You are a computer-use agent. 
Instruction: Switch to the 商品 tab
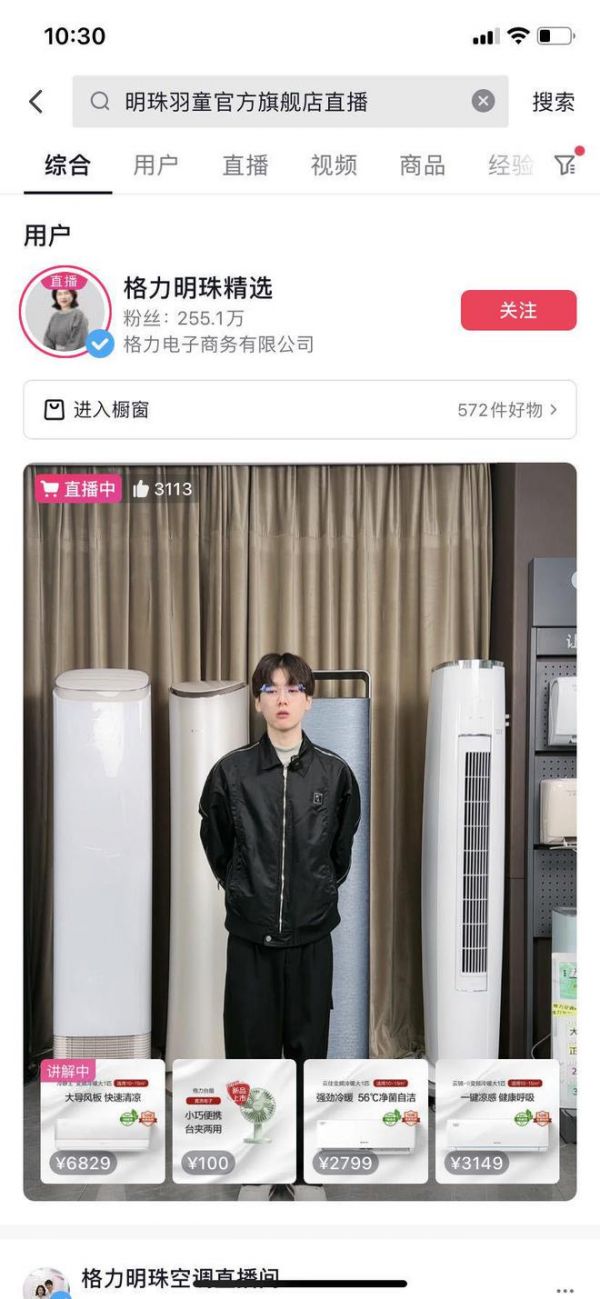click(422, 166)
